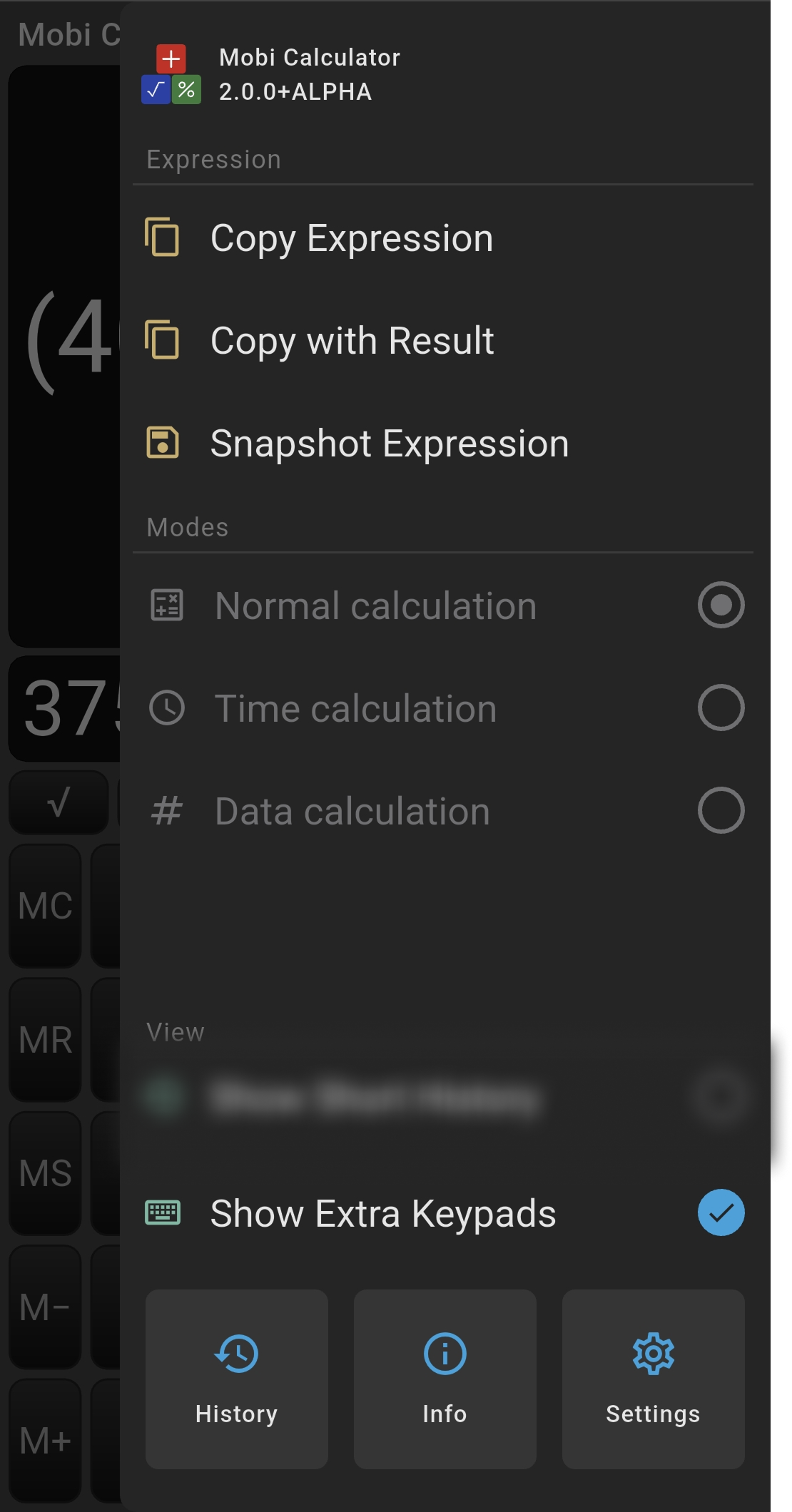The width and height of the screenshot is (792, 1512).
Task: Open History
Action: pyautogui.click(x=237, y=1379)
